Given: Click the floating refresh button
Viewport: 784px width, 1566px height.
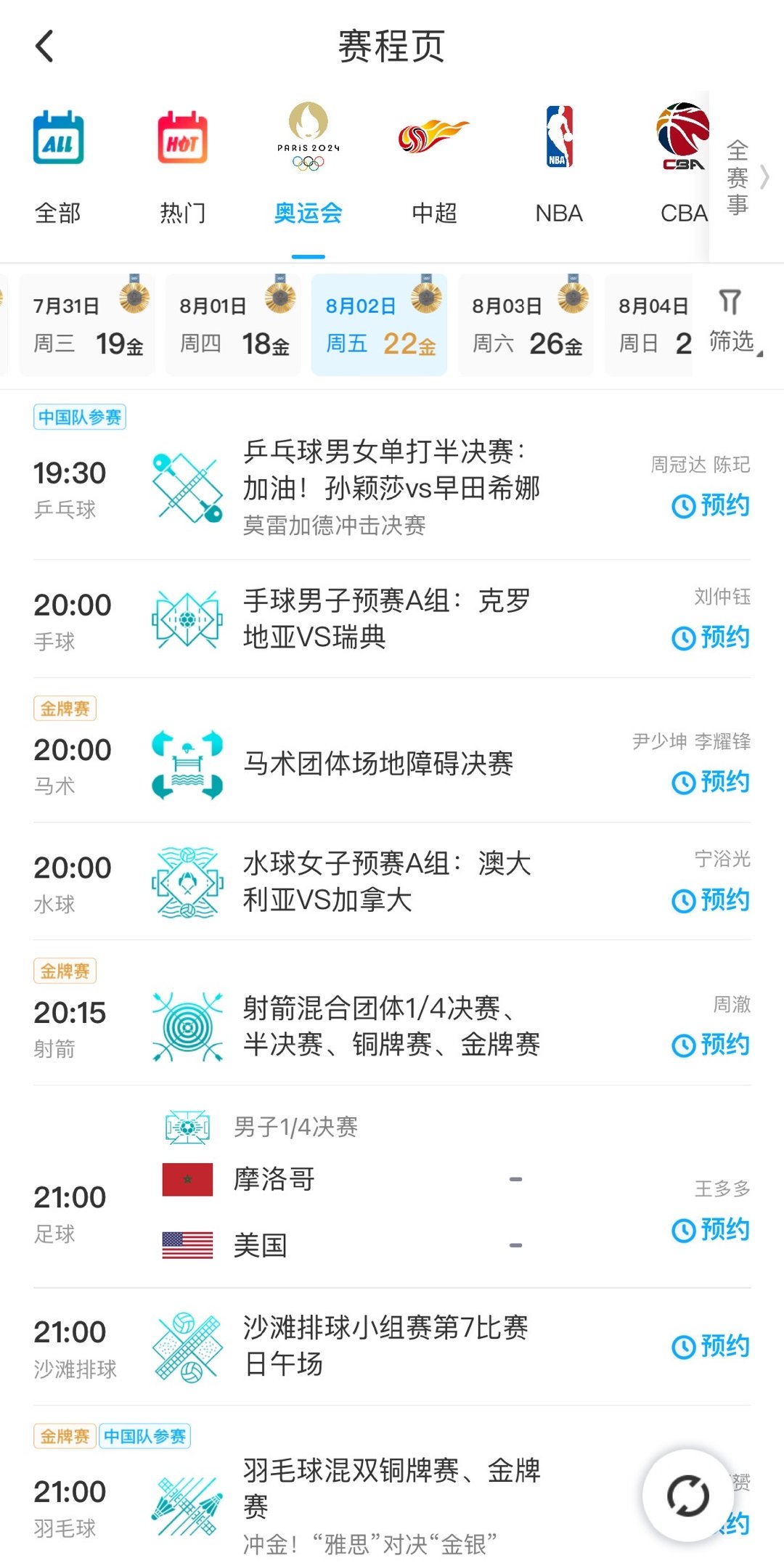Looking at the screenshot, I should 688,1497.
